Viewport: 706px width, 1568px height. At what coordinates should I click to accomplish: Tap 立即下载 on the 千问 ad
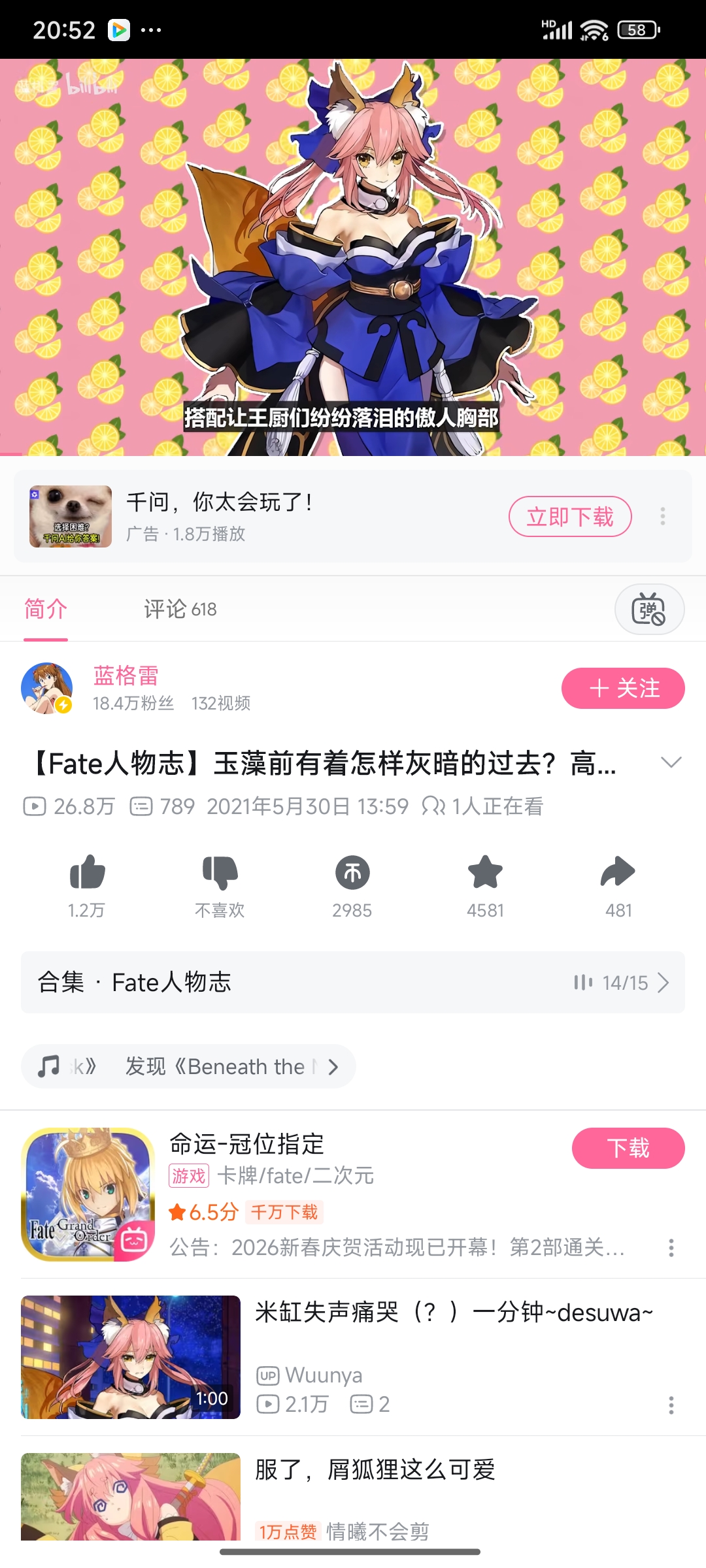[x=570, y=517]
